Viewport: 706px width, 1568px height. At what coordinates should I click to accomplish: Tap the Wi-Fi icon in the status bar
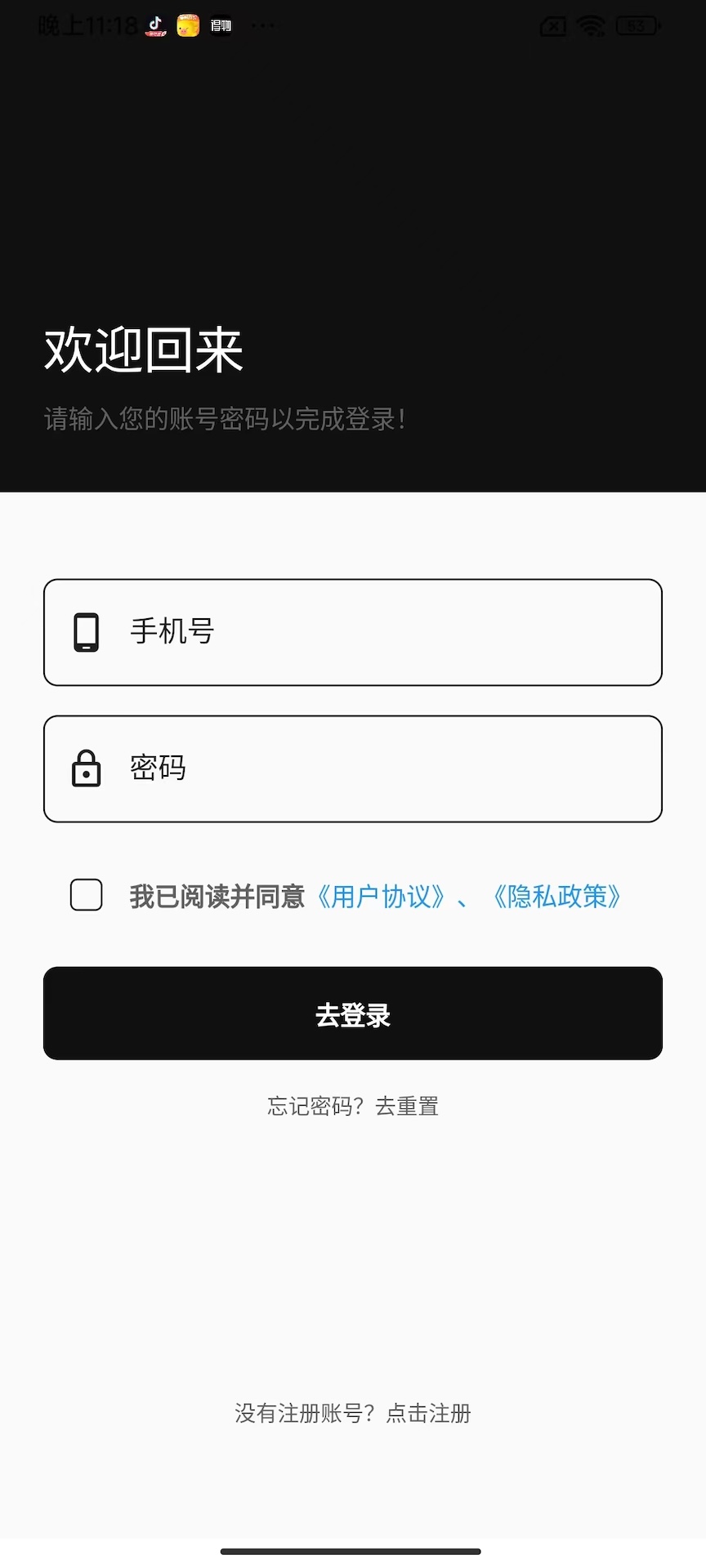point(592,25)
